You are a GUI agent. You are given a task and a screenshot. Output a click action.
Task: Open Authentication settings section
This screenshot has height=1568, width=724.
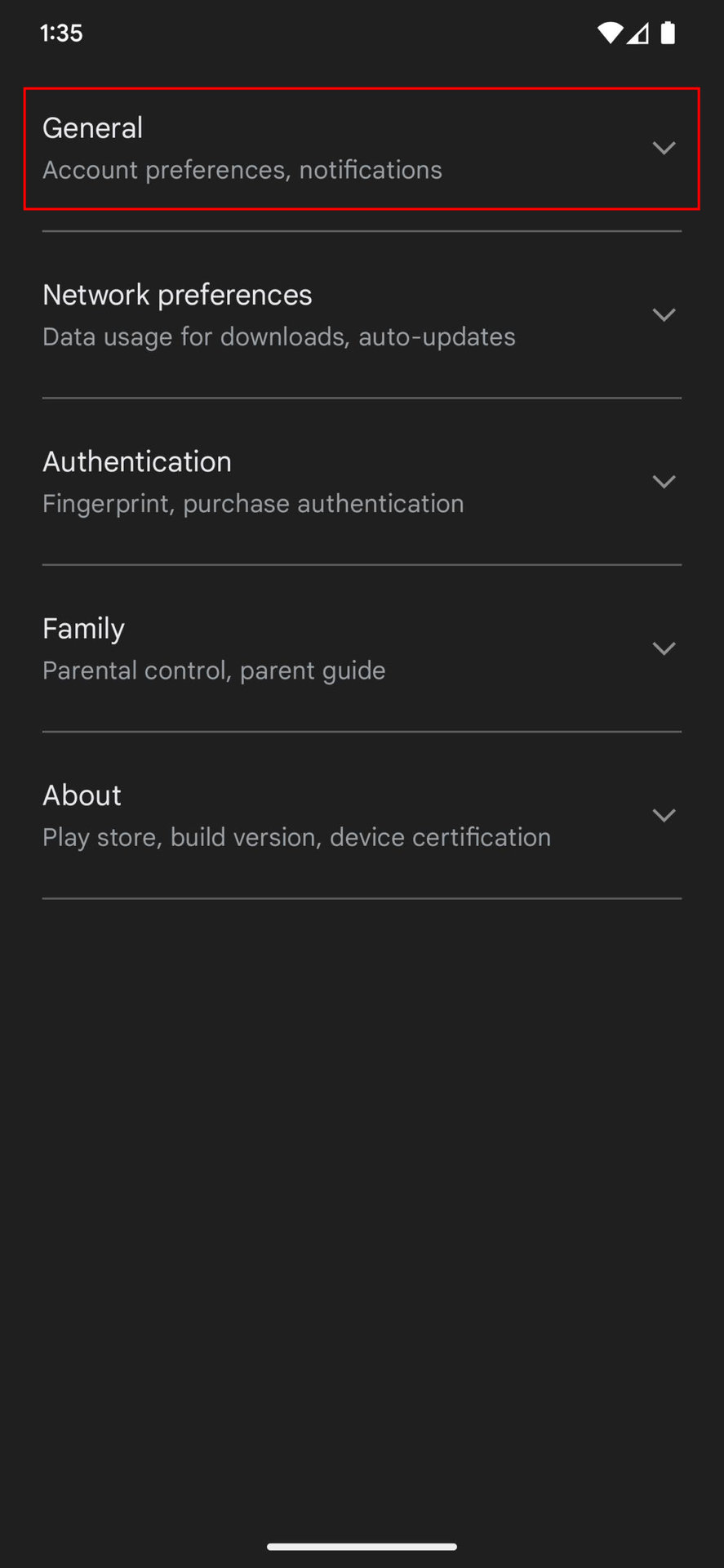coord(361,482)
